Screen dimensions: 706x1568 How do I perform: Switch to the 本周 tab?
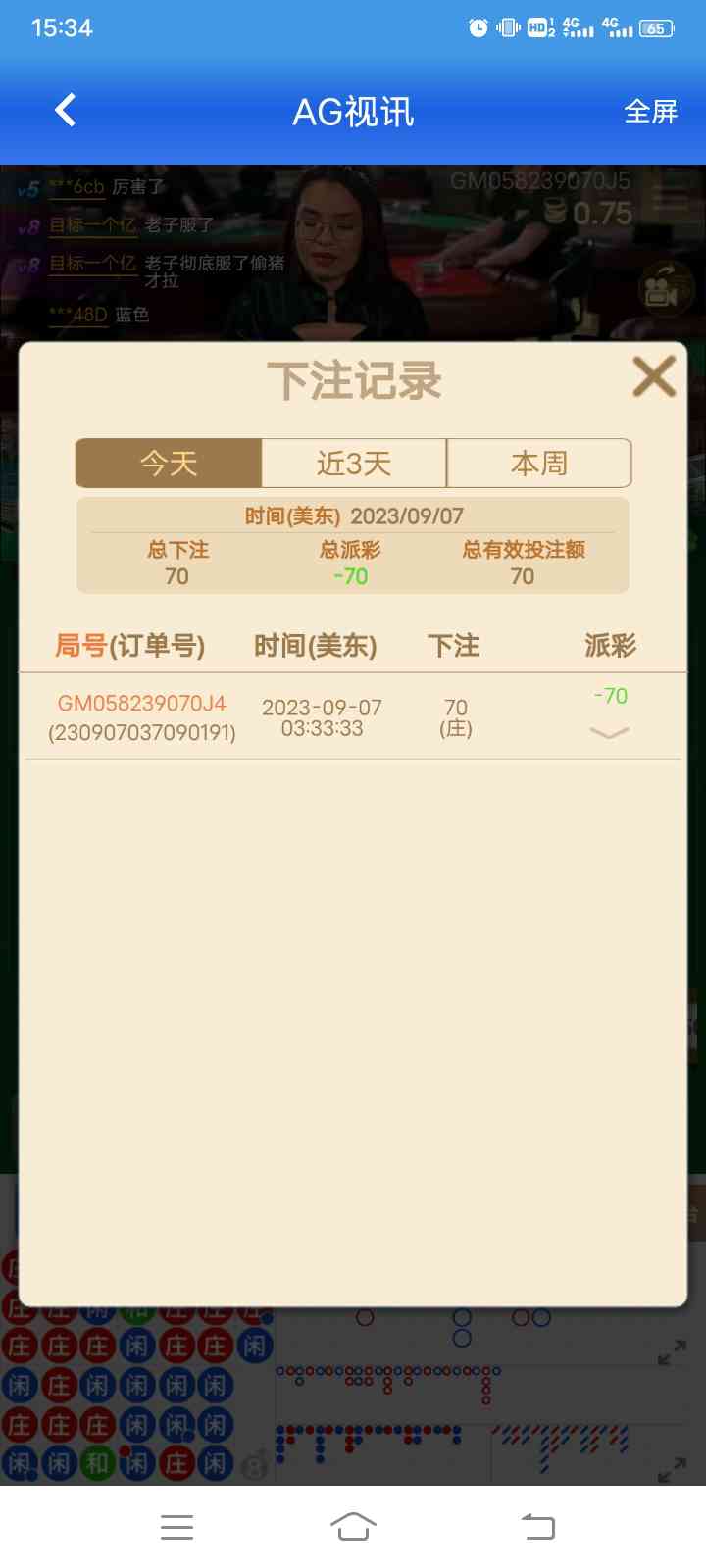(538, 463)
